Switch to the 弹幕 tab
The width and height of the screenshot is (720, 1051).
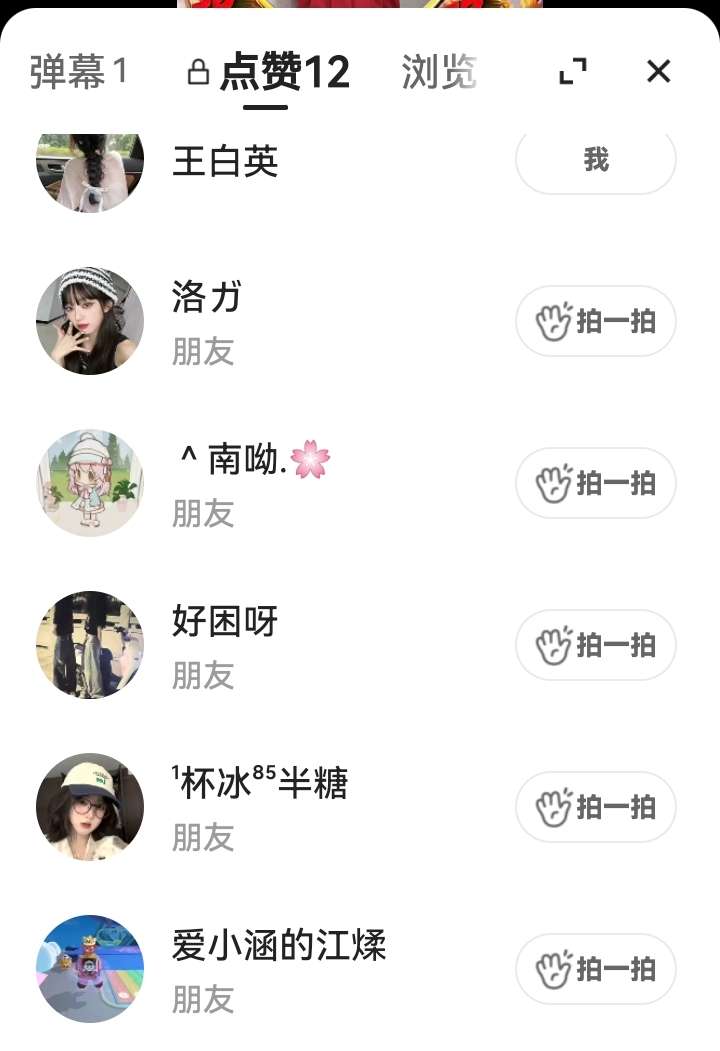[78, 72]
